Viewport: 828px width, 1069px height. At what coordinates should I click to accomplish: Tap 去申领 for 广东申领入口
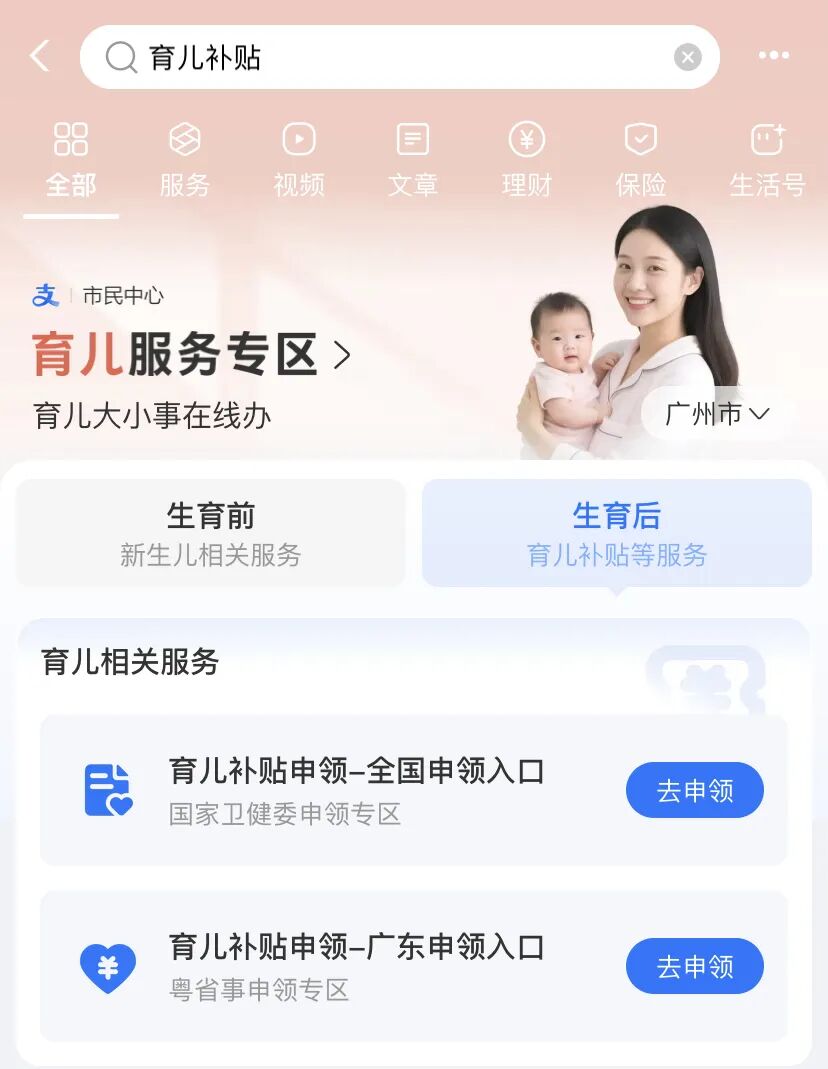point(694,966)
